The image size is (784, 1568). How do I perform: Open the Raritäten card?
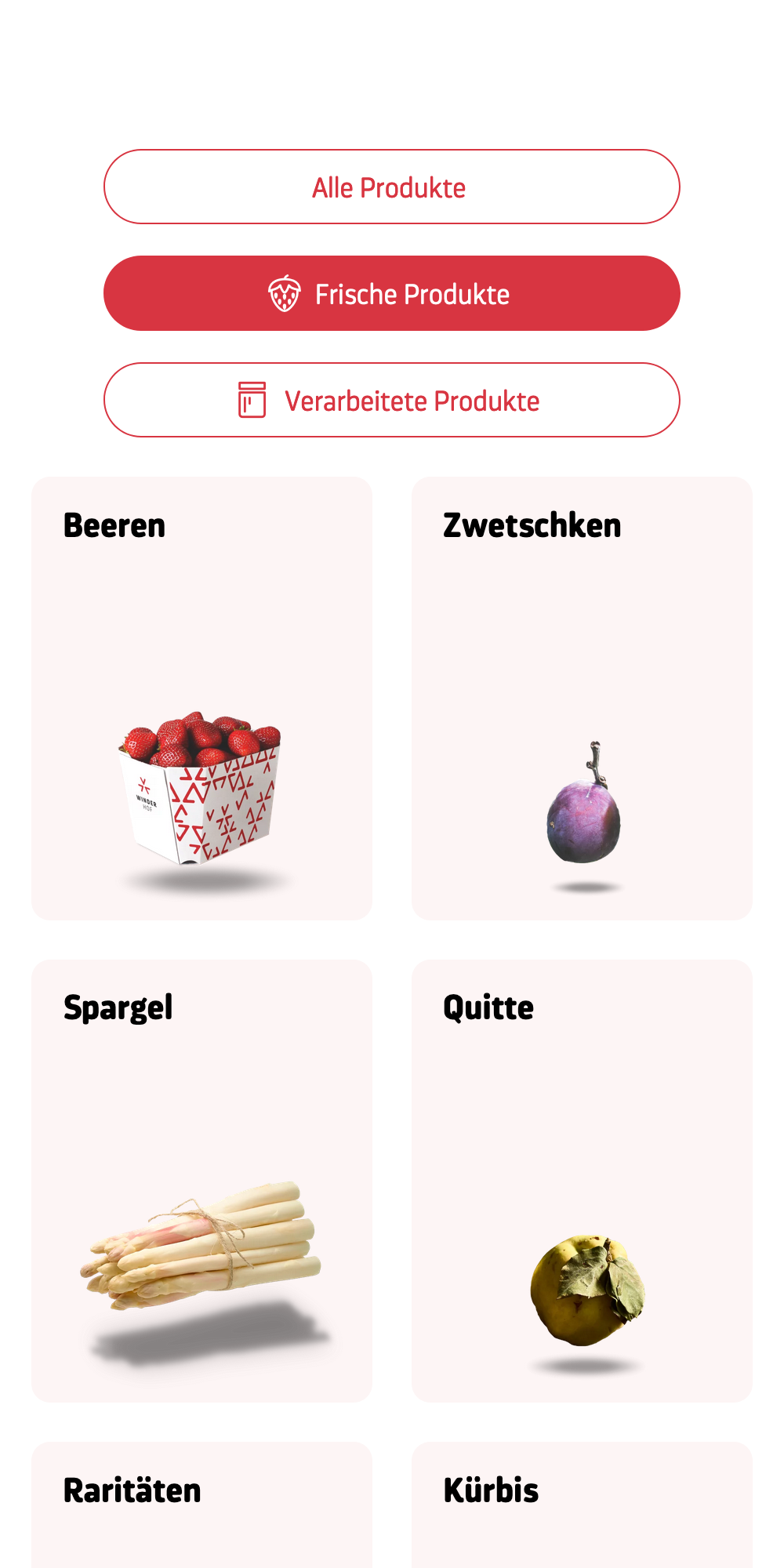pyautogui.click(x=201, y=1505)
